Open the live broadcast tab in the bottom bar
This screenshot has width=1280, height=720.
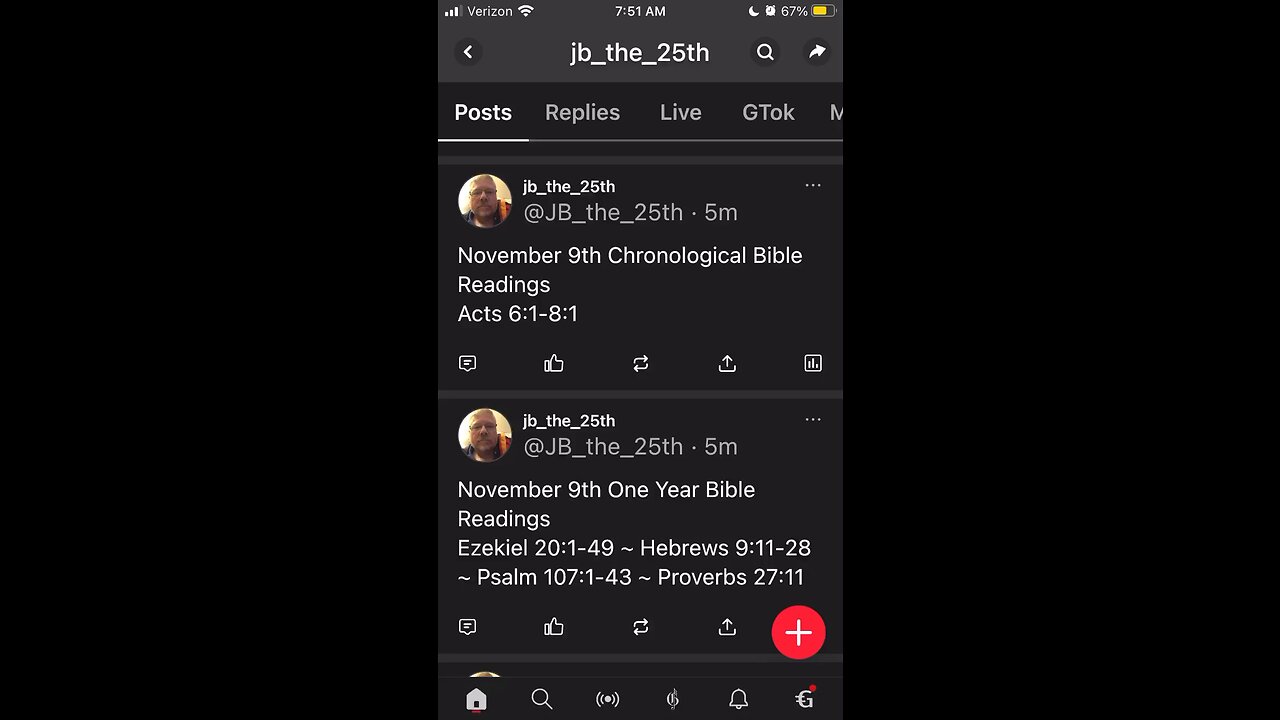607,699
